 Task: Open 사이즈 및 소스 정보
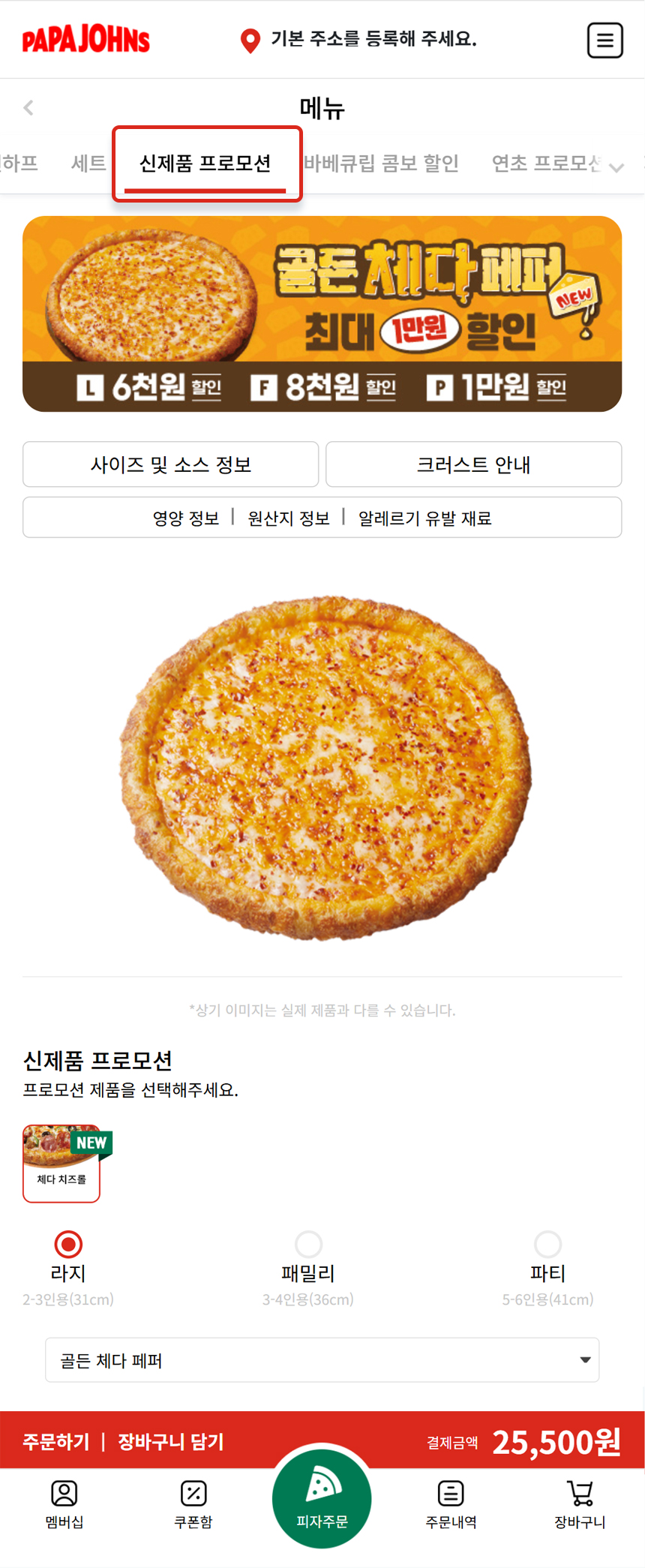(x=171, y=464)
